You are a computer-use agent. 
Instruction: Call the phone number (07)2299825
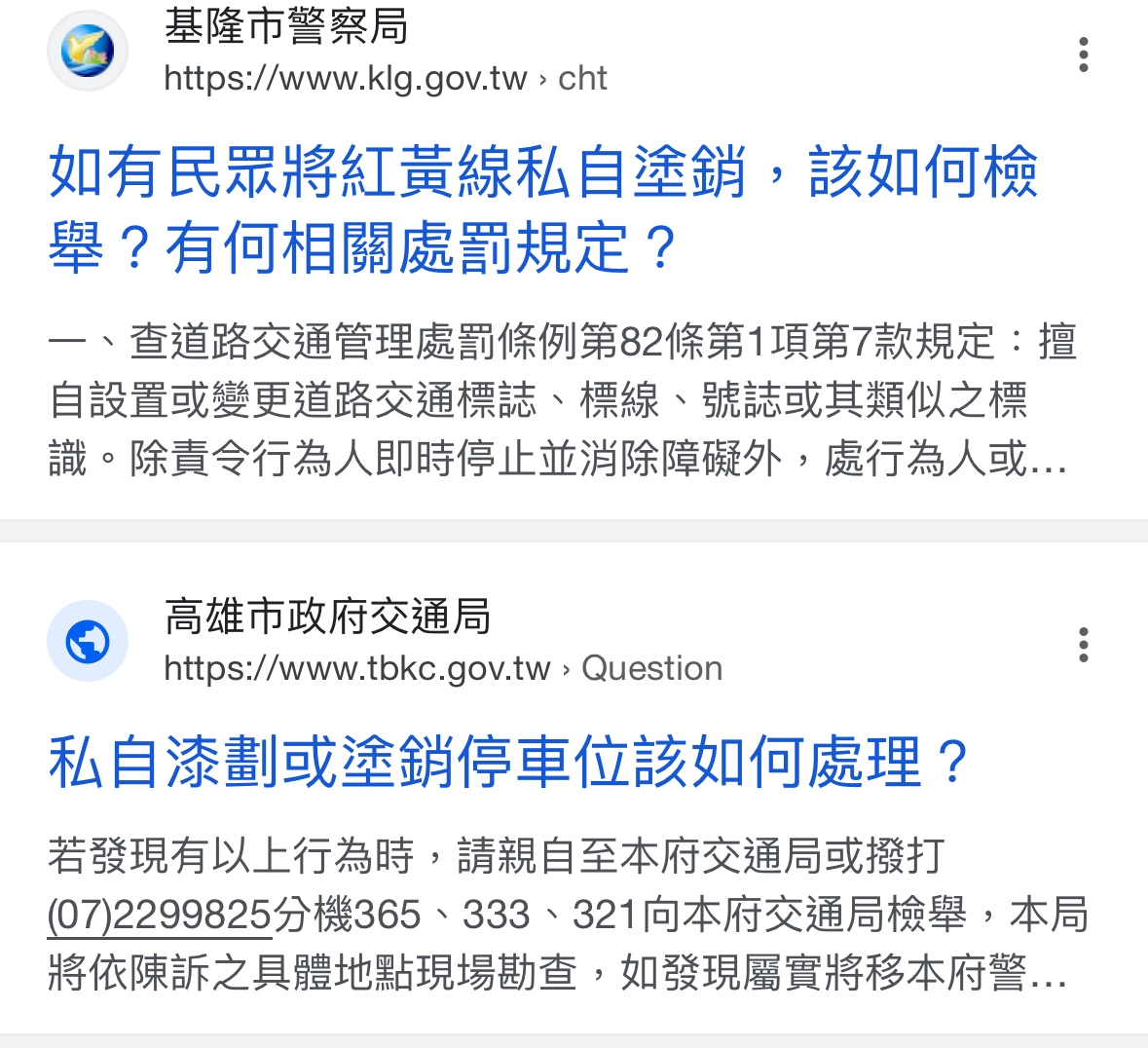(x=160, y=916)
